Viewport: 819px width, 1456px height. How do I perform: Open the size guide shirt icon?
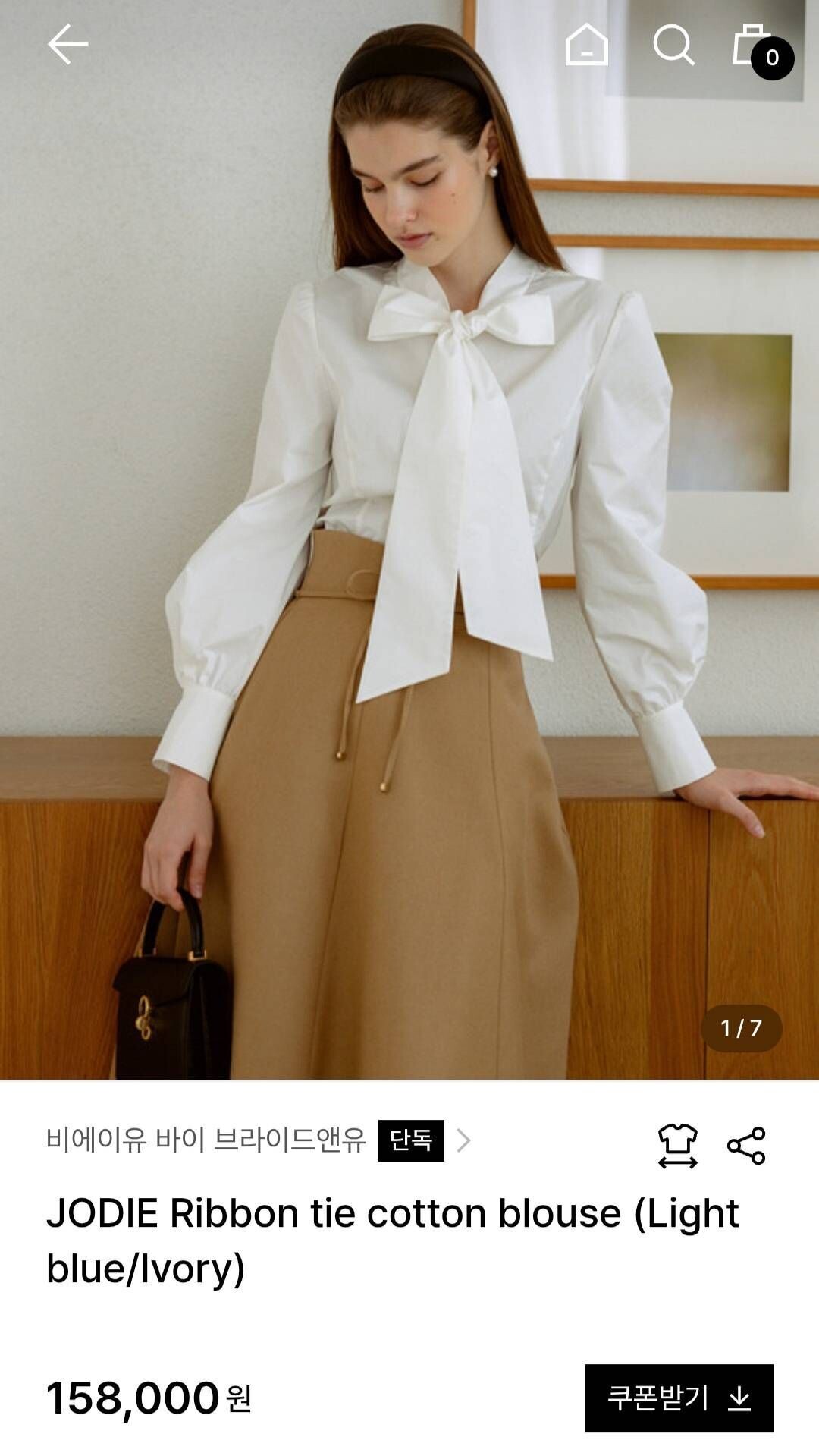click(677, 1145)
